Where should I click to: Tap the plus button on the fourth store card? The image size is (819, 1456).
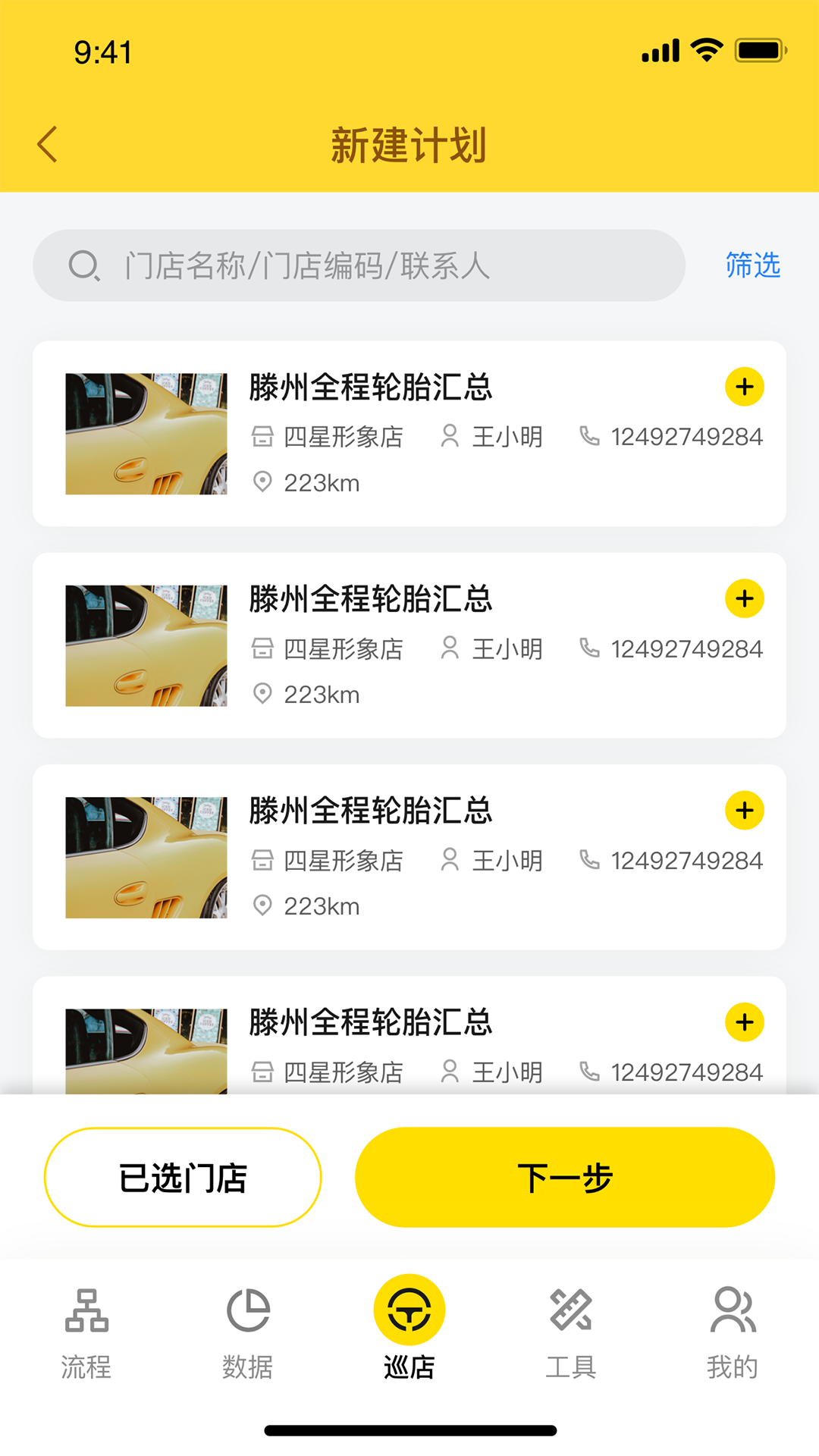tap(744, 1022)
